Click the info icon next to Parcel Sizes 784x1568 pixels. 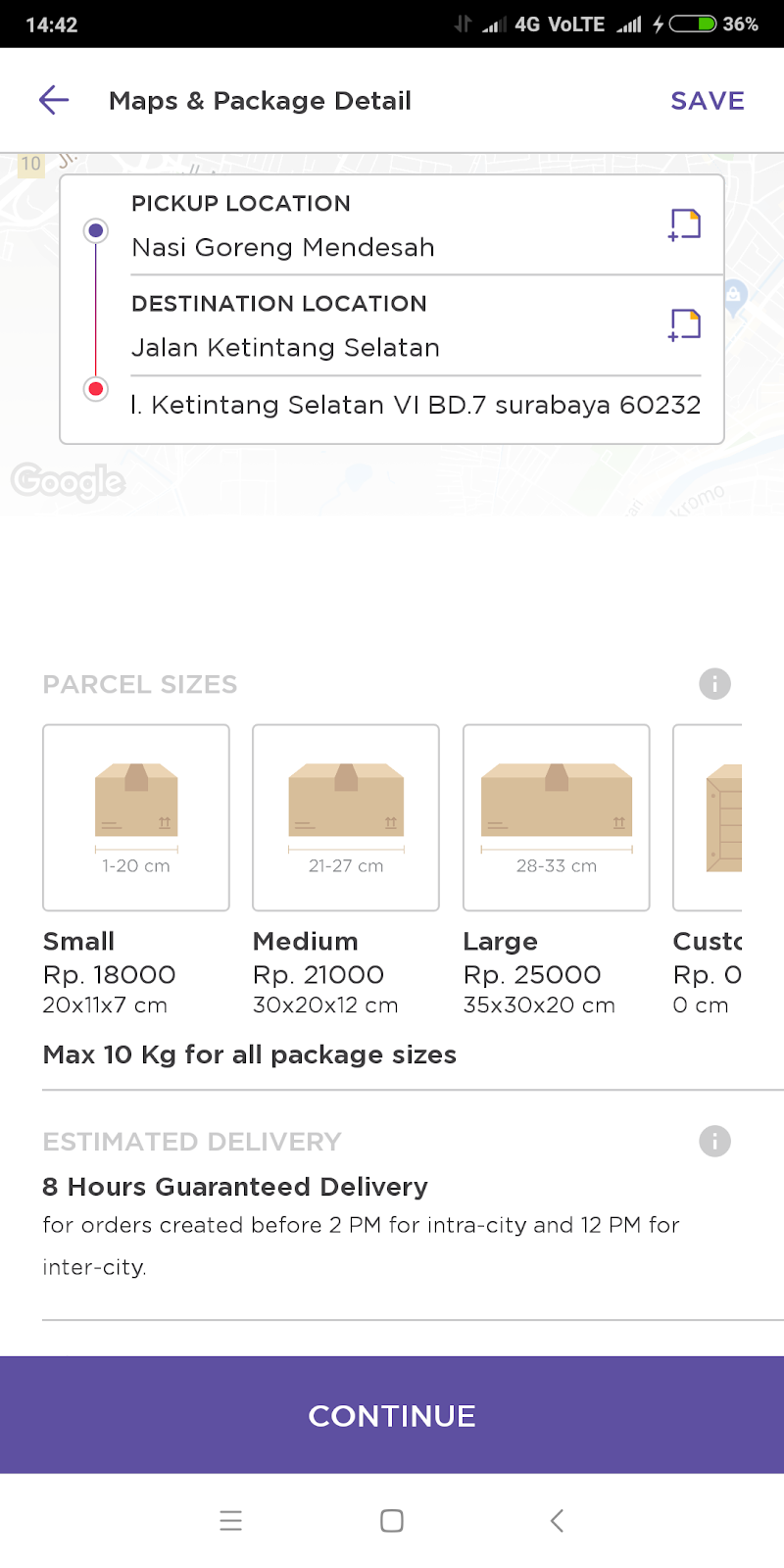pos(714,684)
